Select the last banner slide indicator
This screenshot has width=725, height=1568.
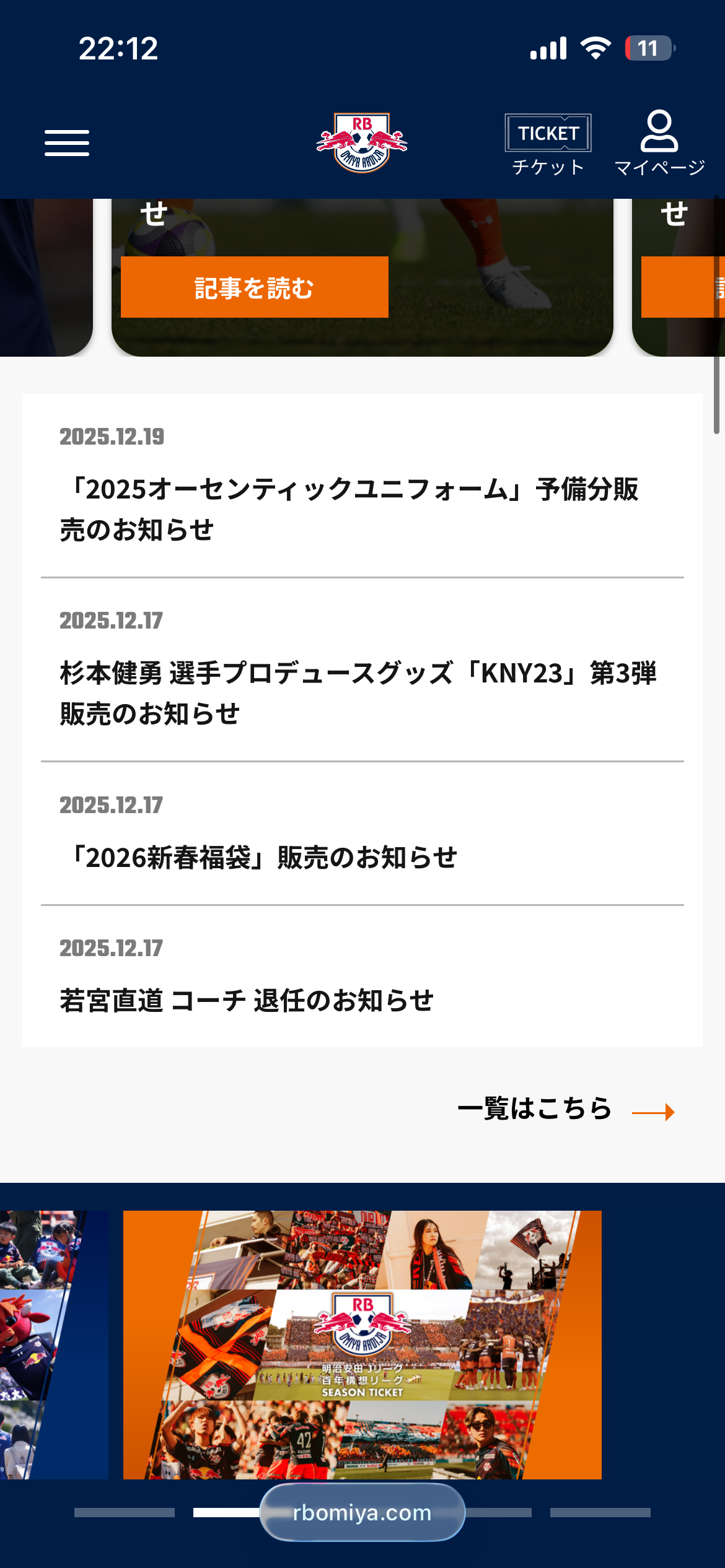point(600,1512)
